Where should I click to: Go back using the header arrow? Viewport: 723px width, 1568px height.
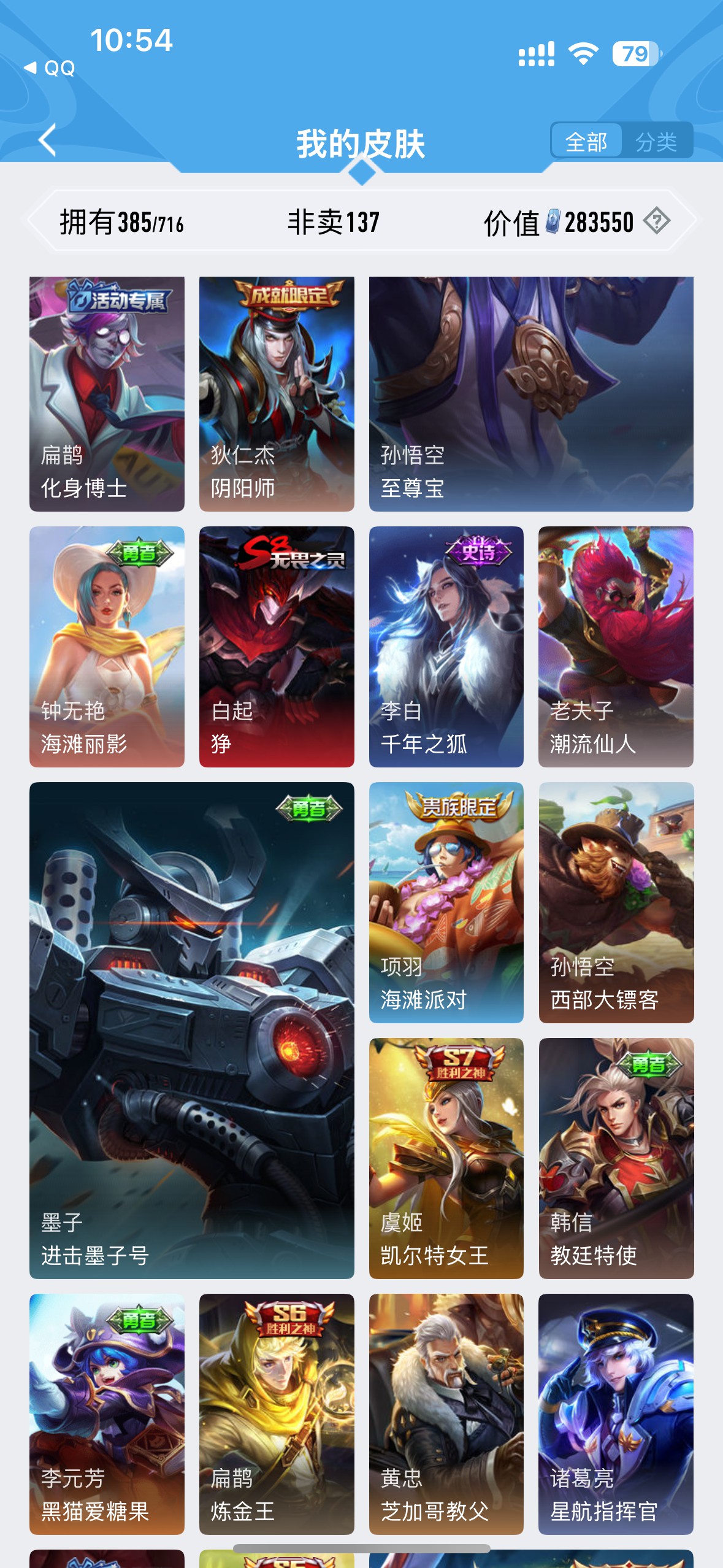(48, 140)
